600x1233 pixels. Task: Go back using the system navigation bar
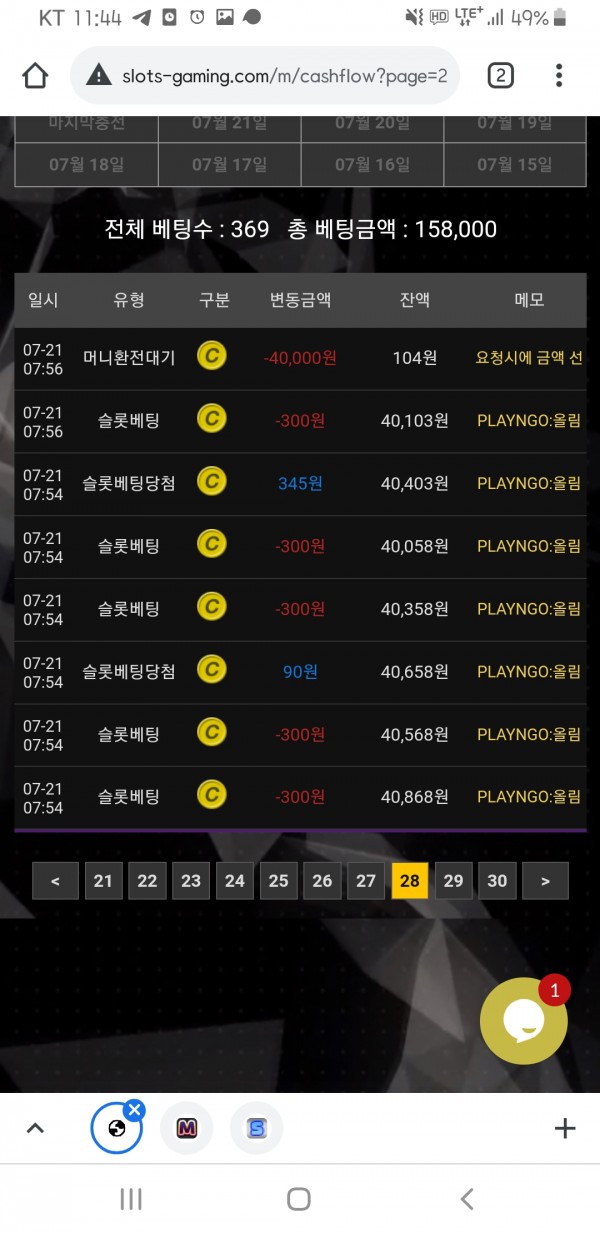coord(466,1199)
